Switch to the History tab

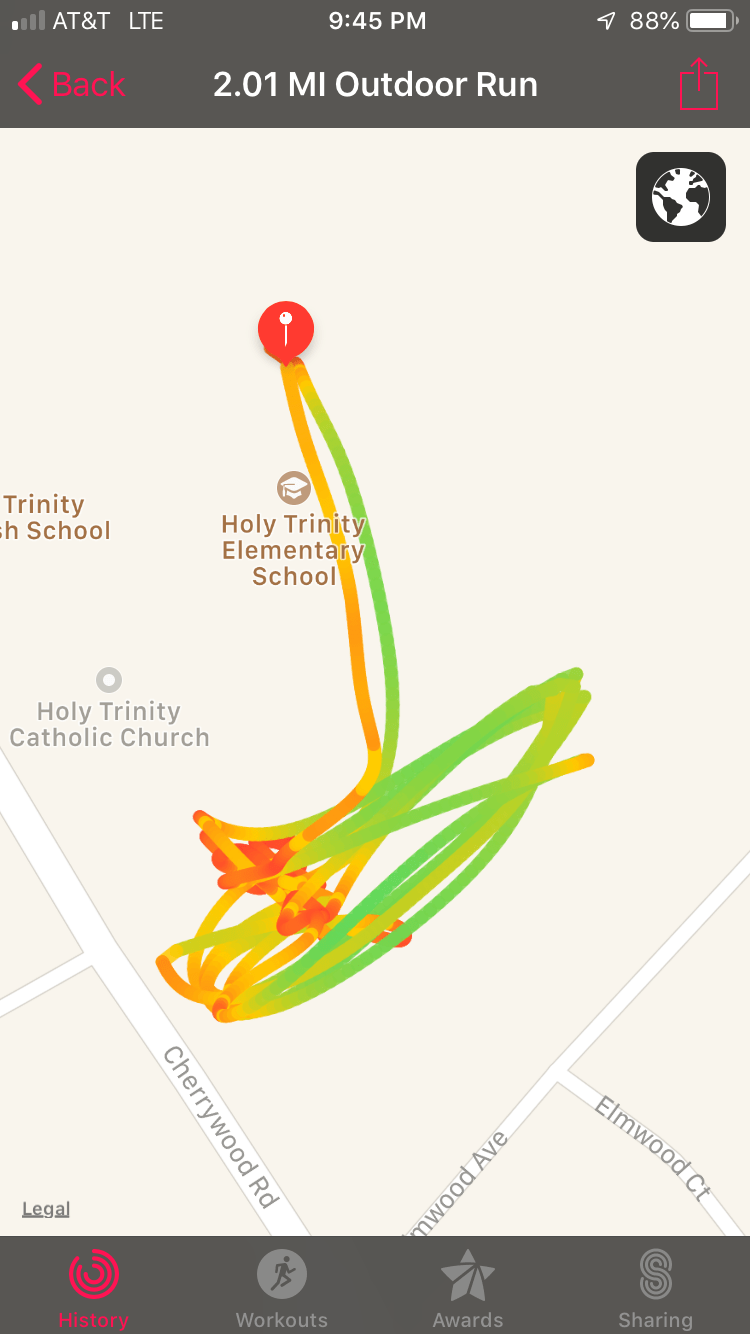click(94, 1288)
